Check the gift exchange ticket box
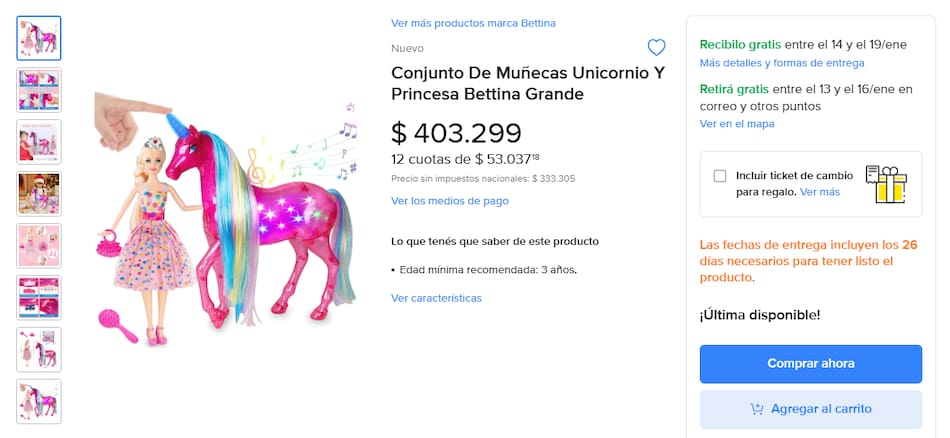The image size is (950, 438). pos(720,176)
